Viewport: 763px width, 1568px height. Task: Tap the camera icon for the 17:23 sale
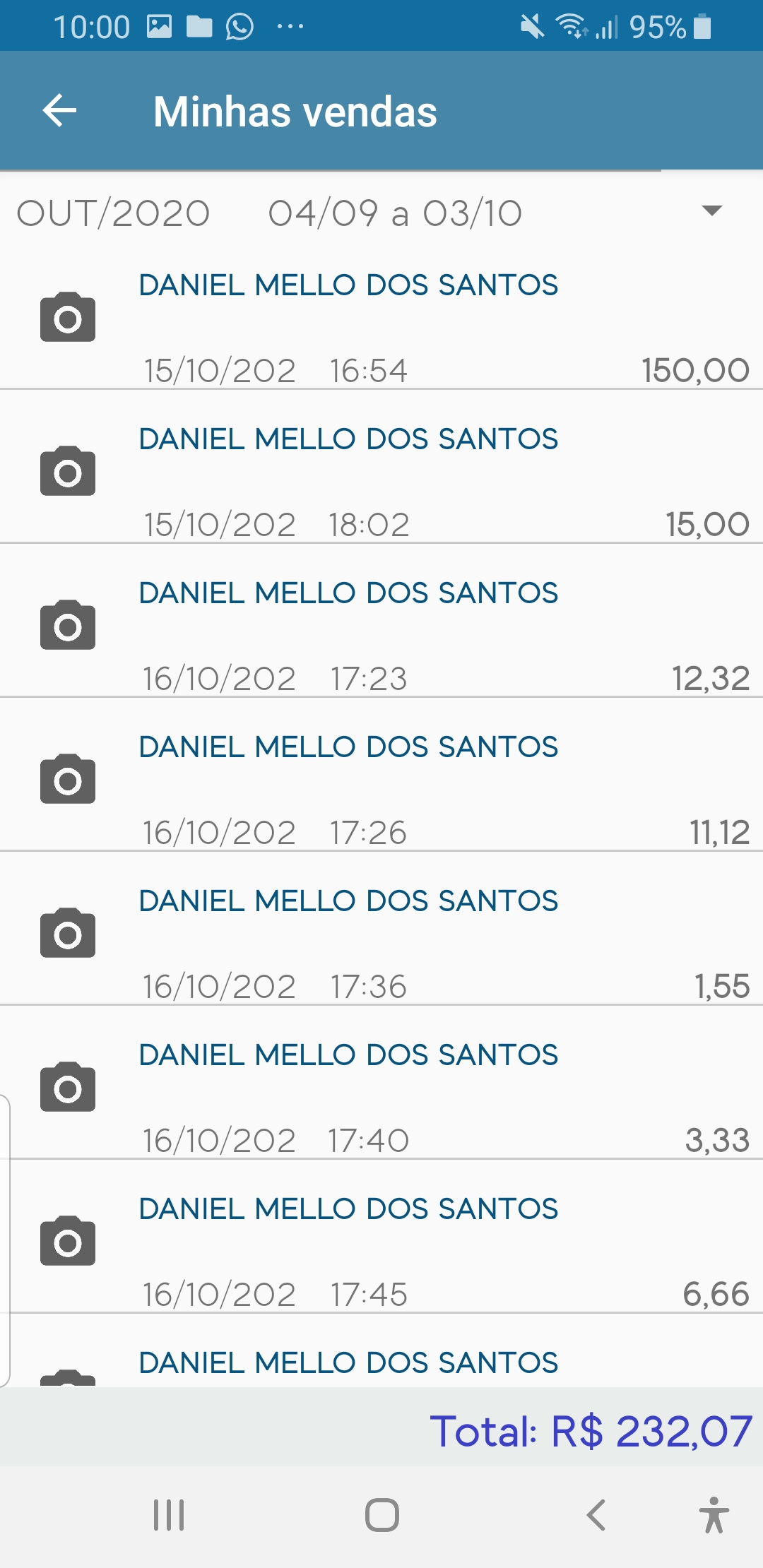click(68, 625)
